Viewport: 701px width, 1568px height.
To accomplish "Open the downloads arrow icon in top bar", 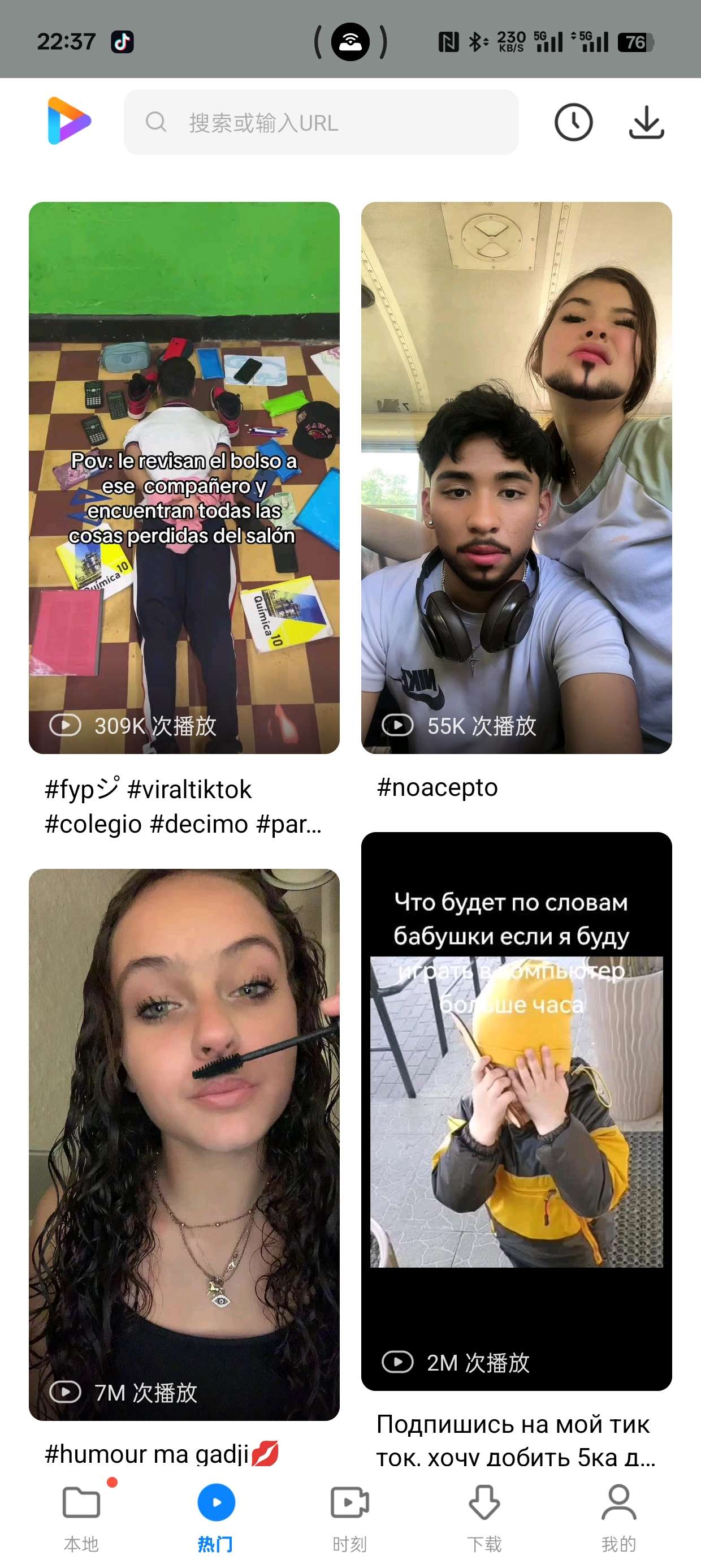I will 646,122.
